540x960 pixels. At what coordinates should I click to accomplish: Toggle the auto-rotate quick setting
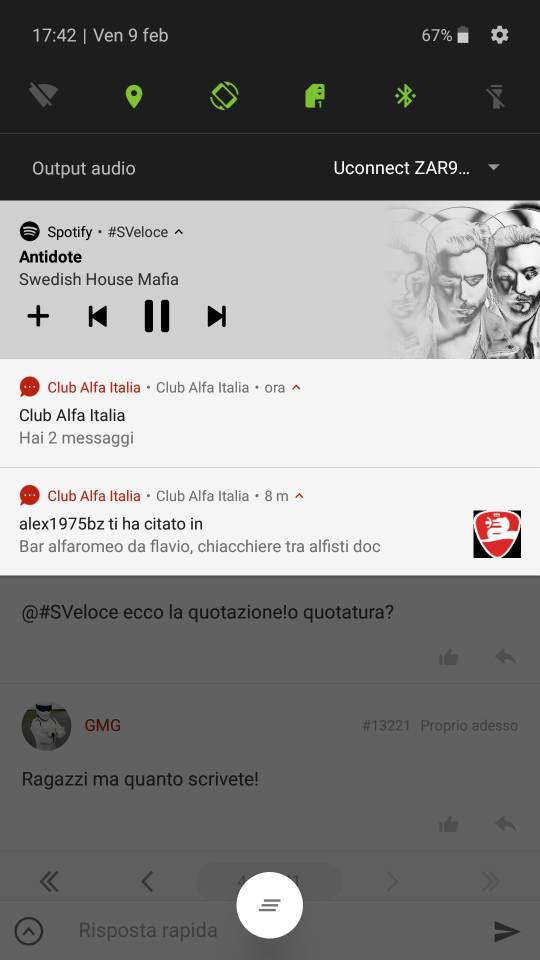tap(224, 96)
